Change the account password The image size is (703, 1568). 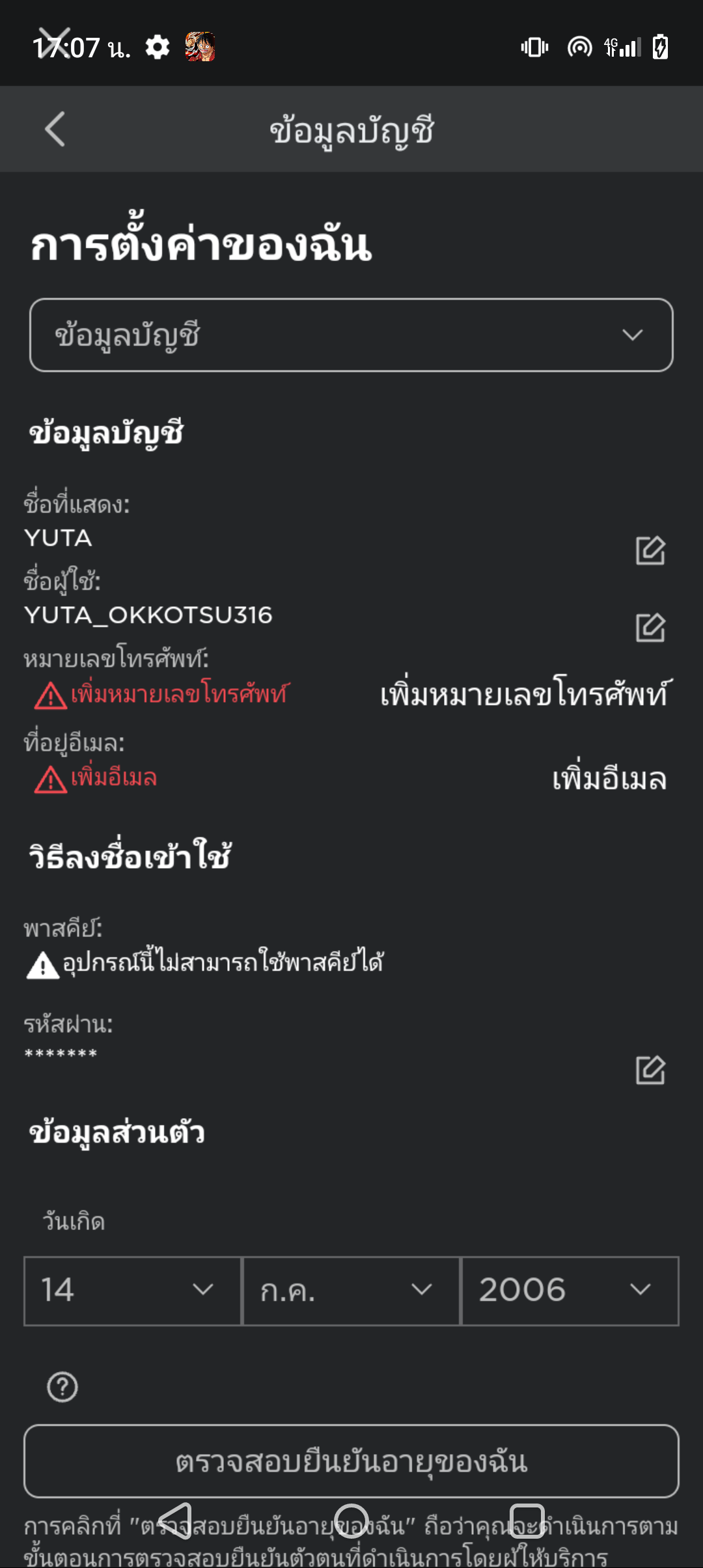[650, 1071]
